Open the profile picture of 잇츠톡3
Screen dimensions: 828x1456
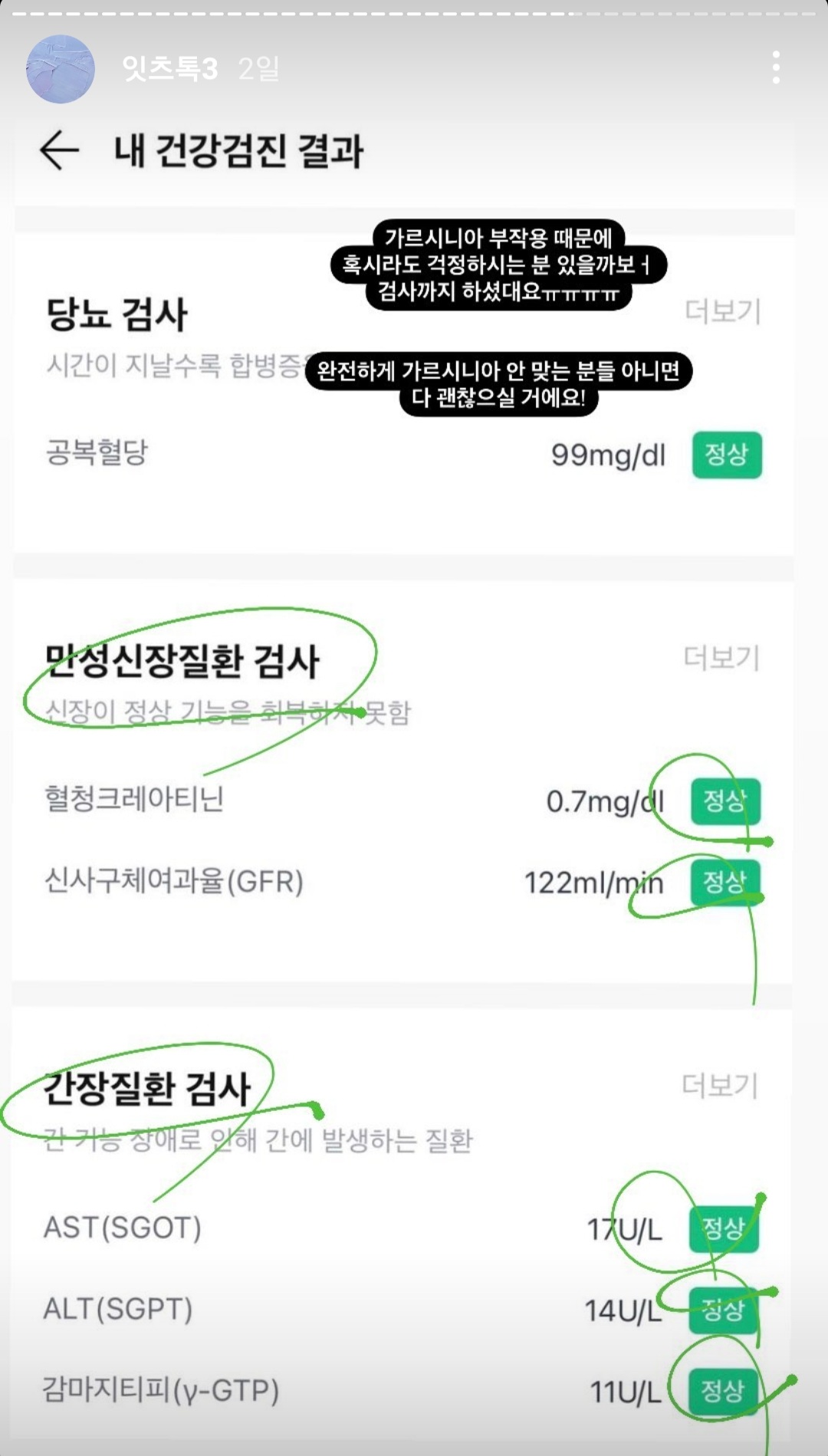click(61, 69)
